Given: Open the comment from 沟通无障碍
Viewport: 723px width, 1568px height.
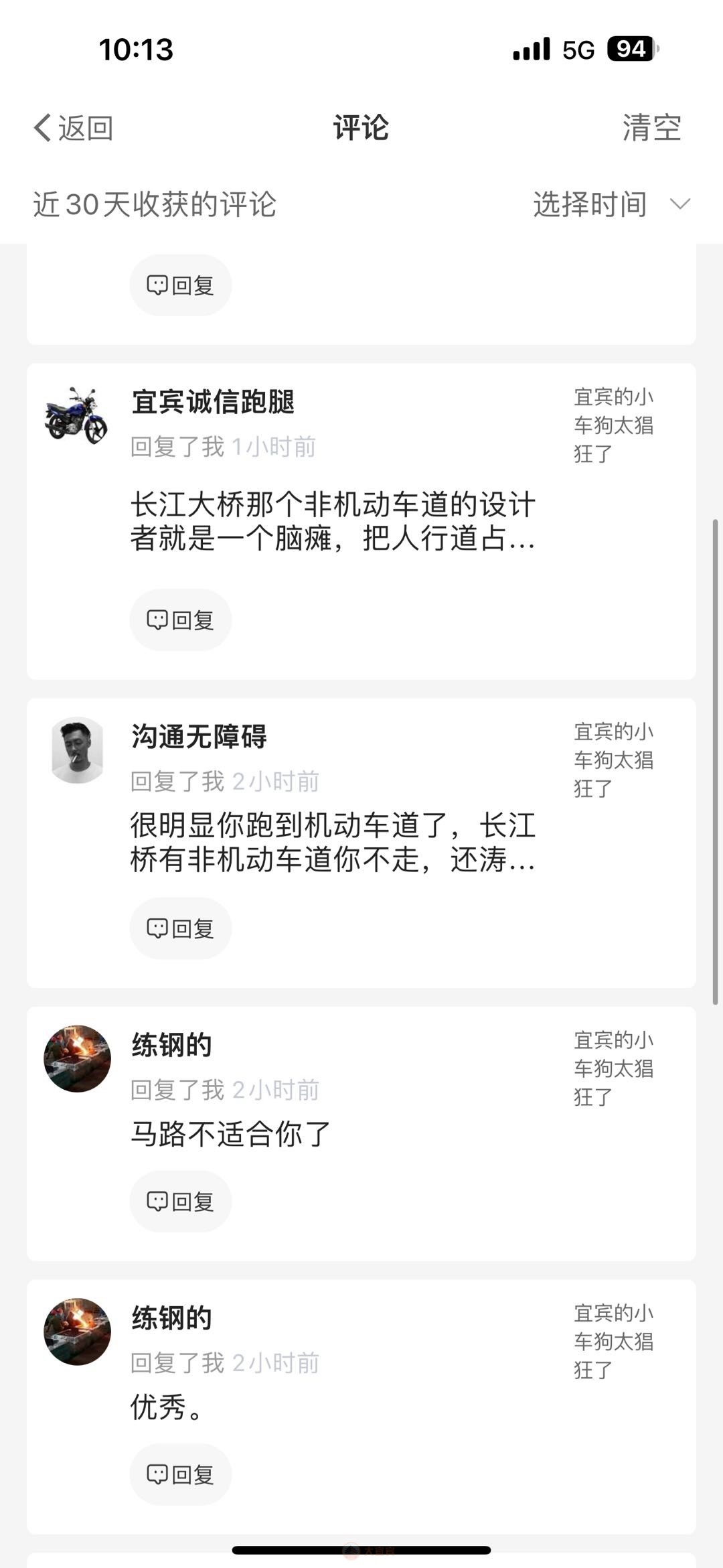Looking at the screenshot, I should [x=333, y=843].
